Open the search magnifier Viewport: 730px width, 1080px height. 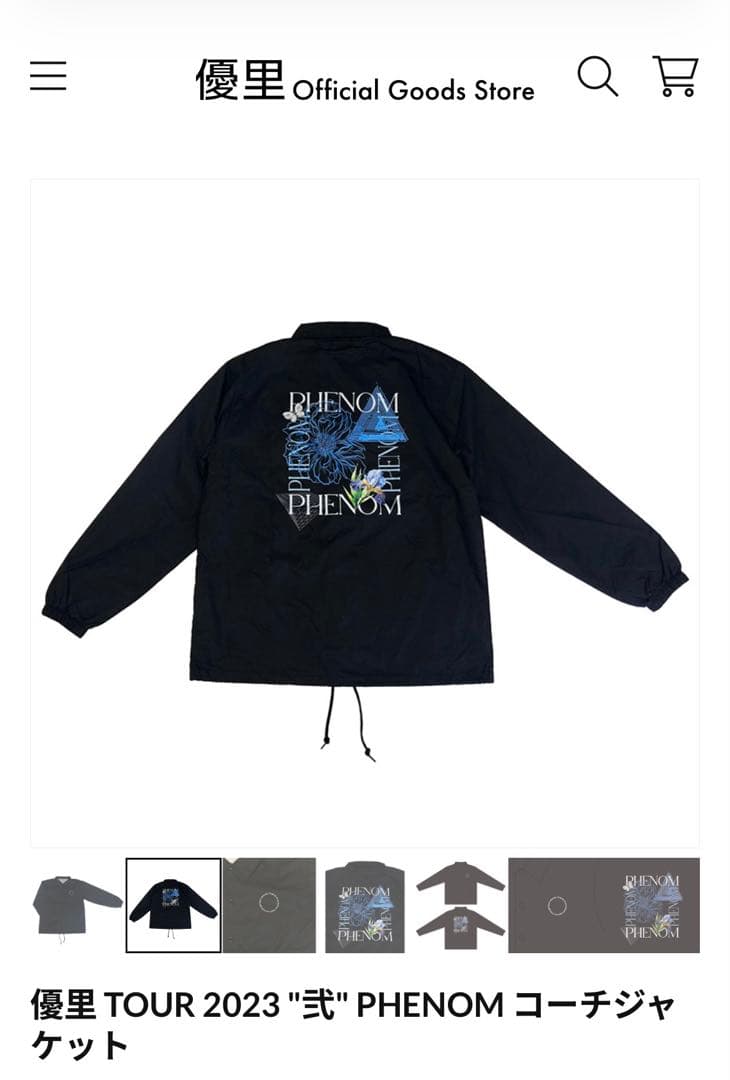(x=597, y=76)
